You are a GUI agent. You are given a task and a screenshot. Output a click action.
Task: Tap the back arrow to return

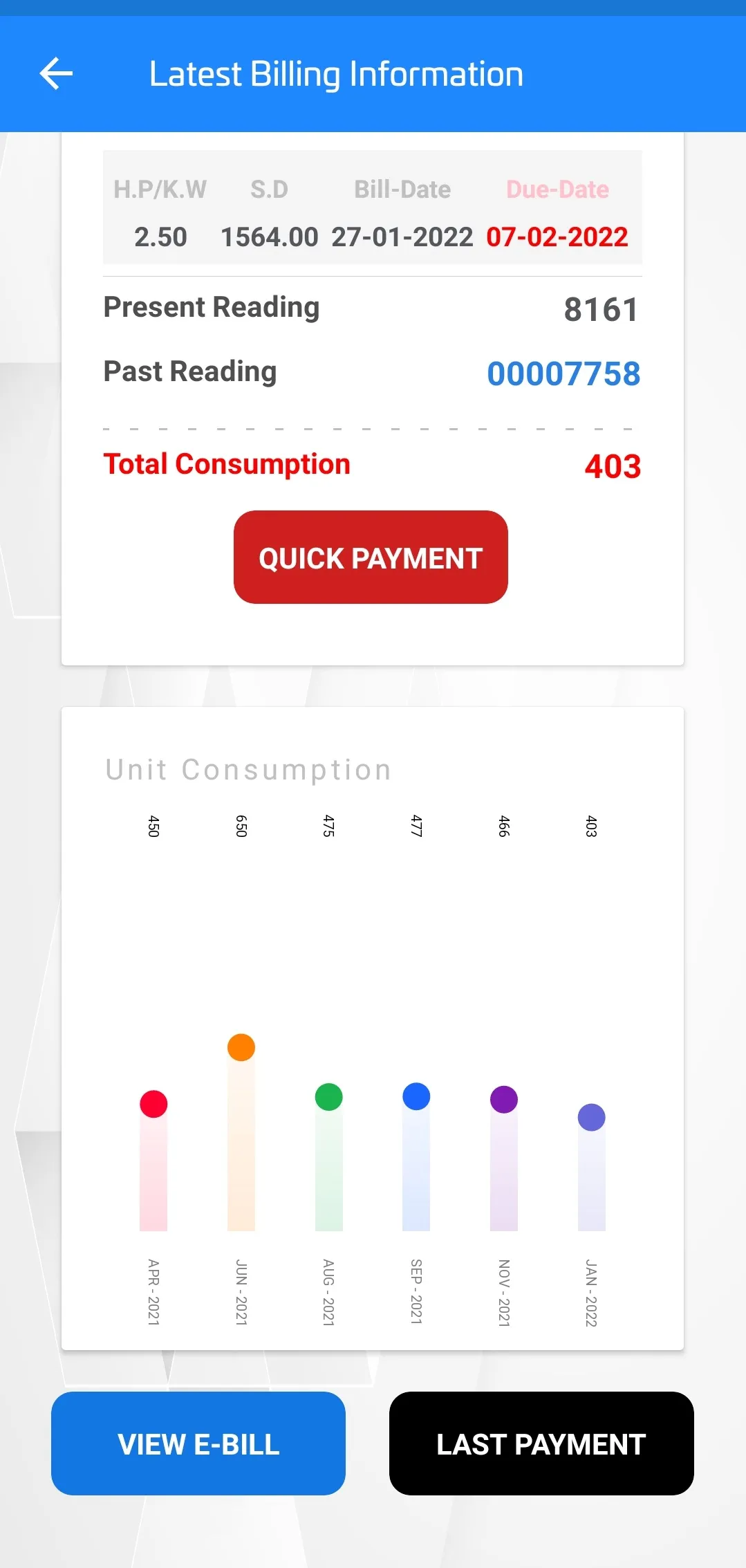point(55,73)
